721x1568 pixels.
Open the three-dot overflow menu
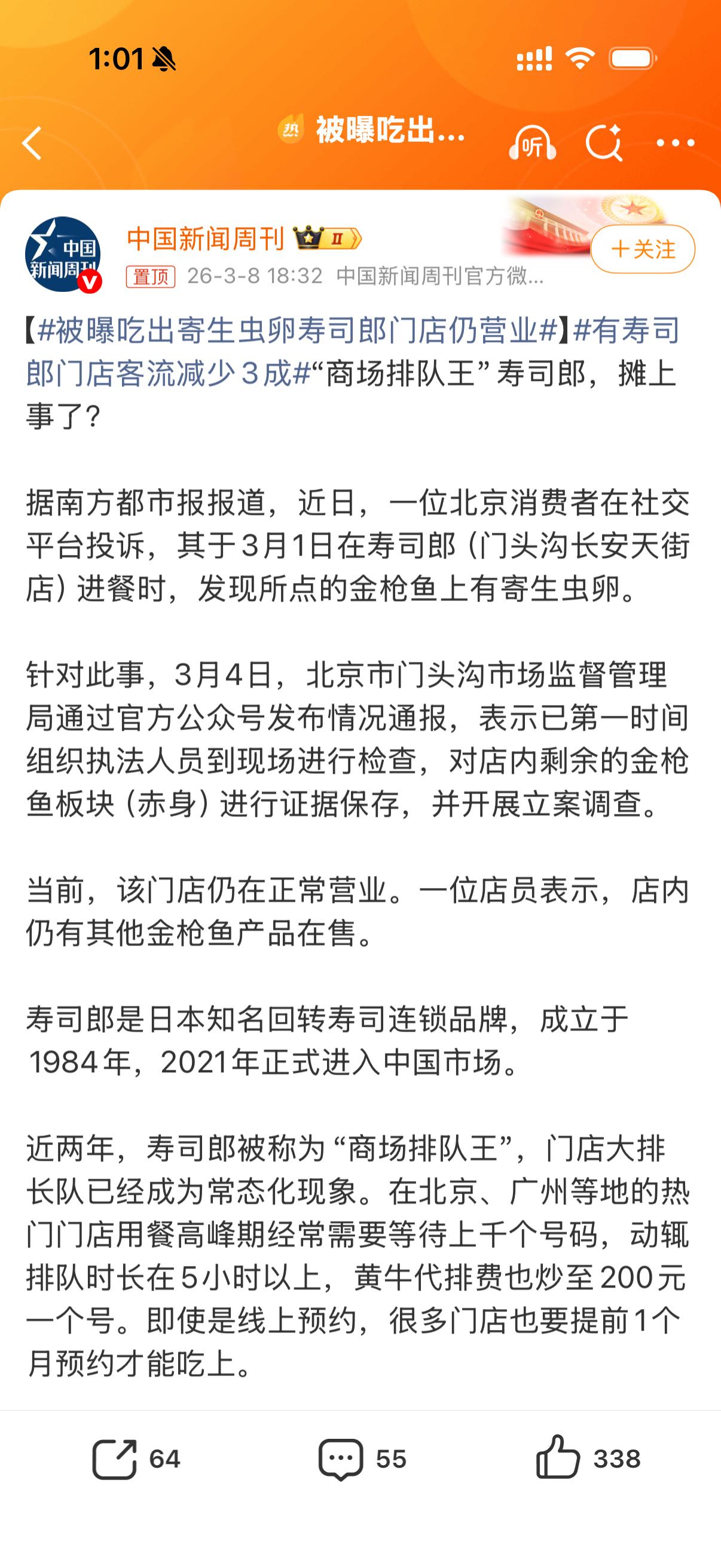(x=676, y=144)
